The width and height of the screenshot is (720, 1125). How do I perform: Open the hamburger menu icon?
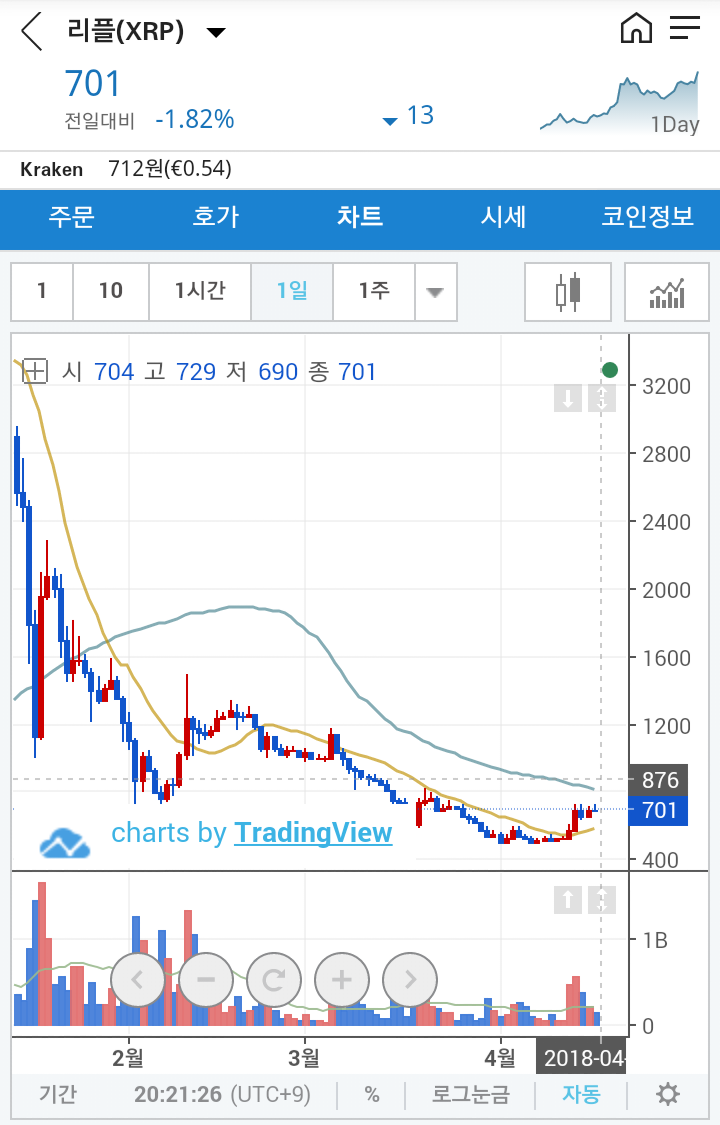click(686, 28)
